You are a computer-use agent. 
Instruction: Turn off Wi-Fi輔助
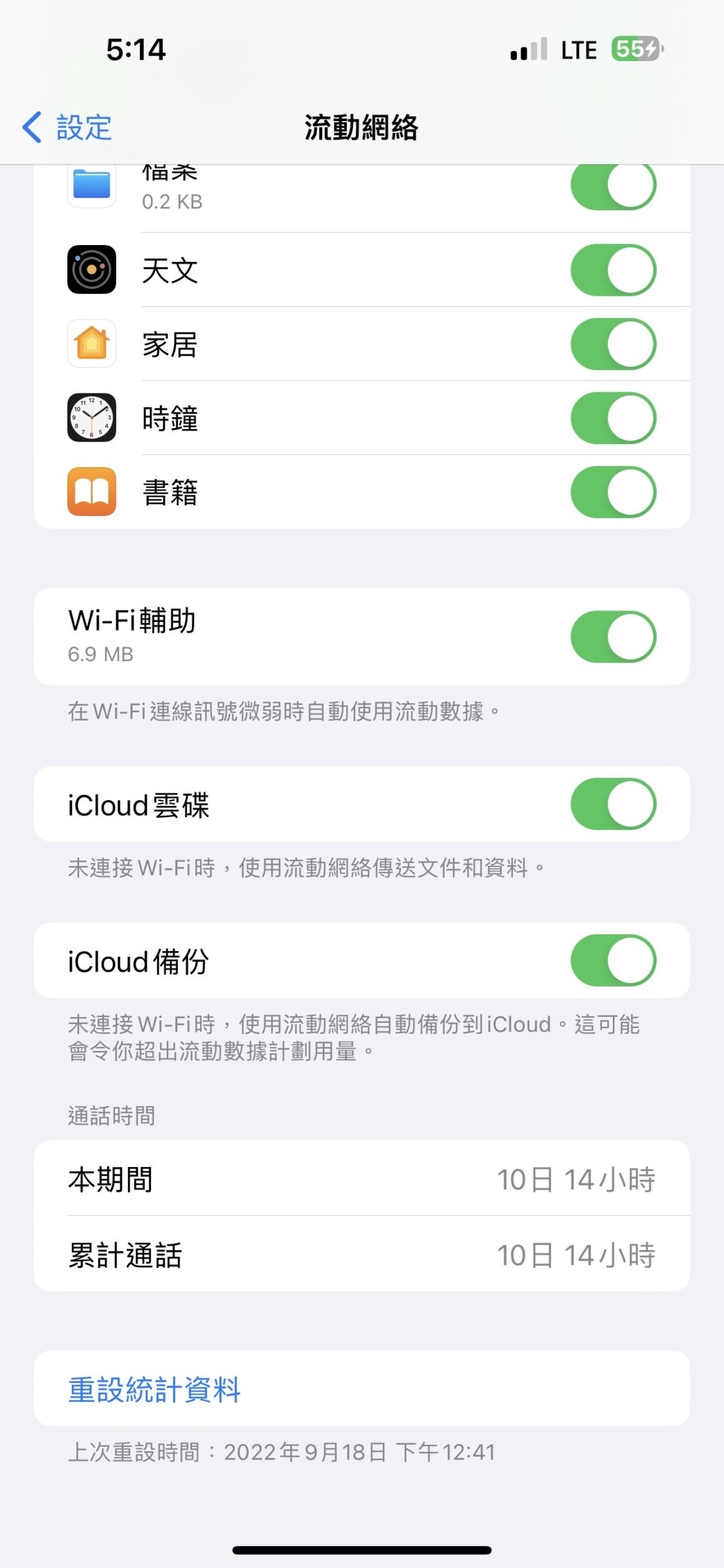[x=613, y=637]
